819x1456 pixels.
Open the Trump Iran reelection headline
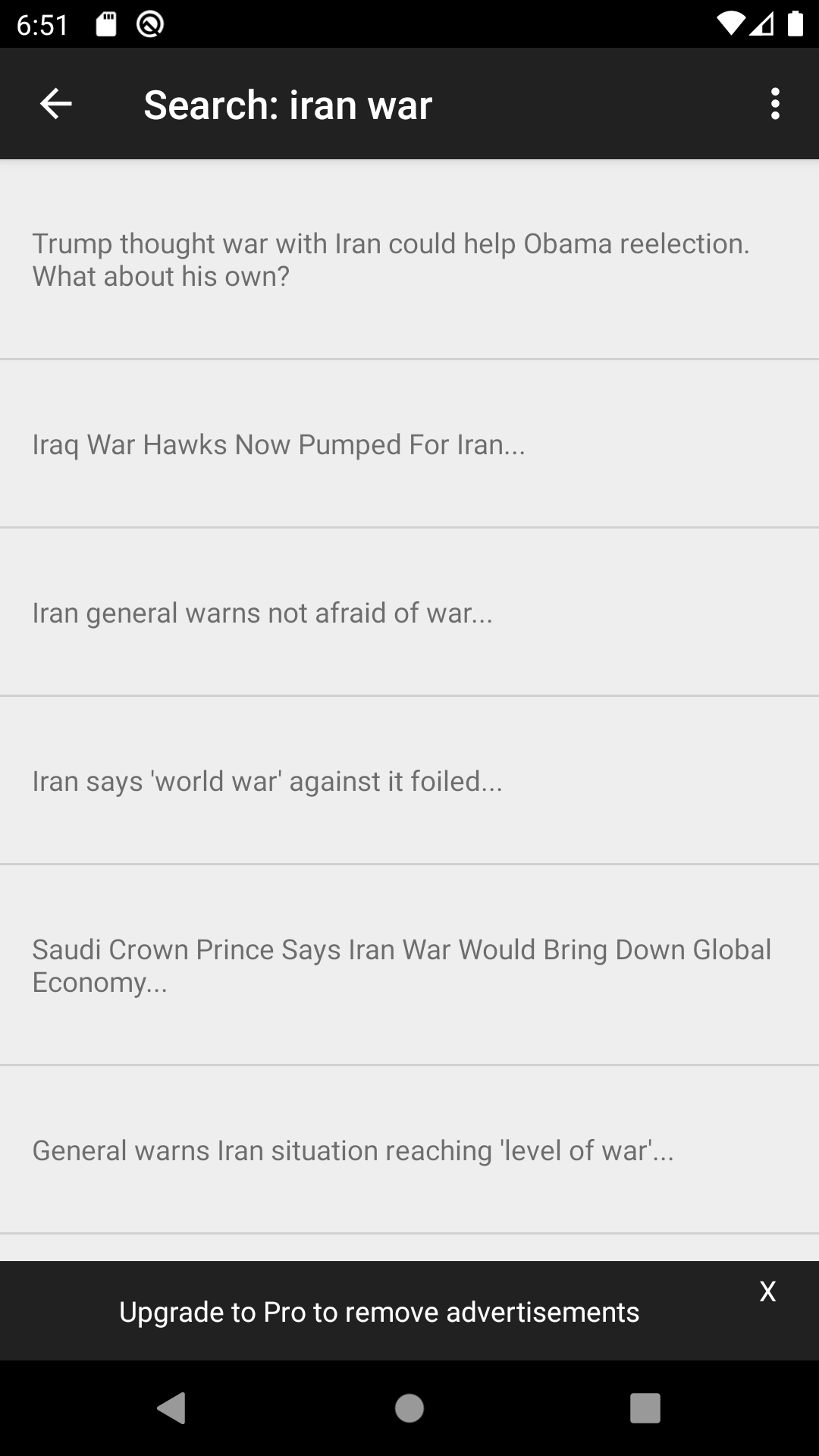click(x=409, y=259)
